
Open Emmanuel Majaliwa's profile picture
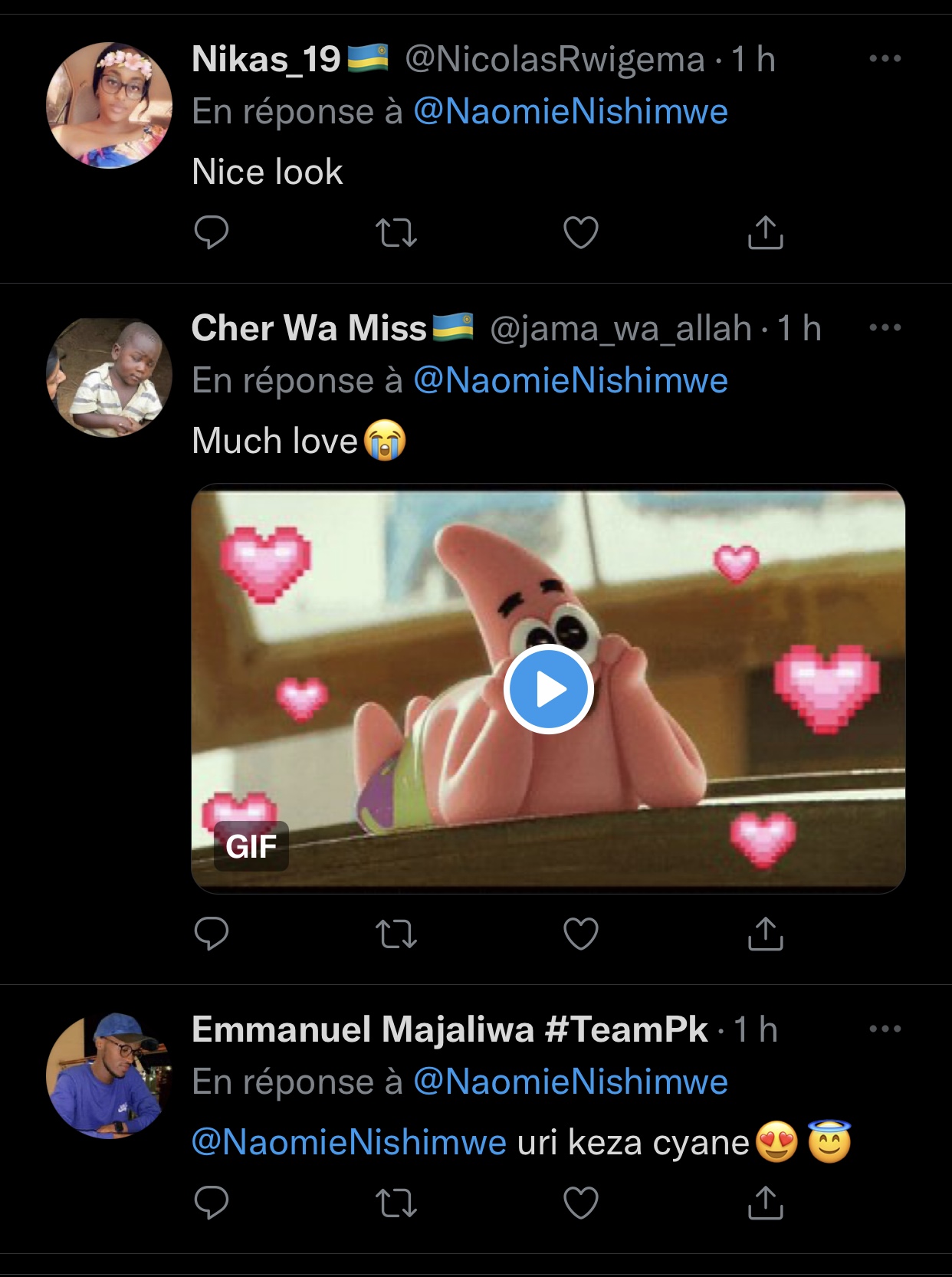coord(109,1075)
